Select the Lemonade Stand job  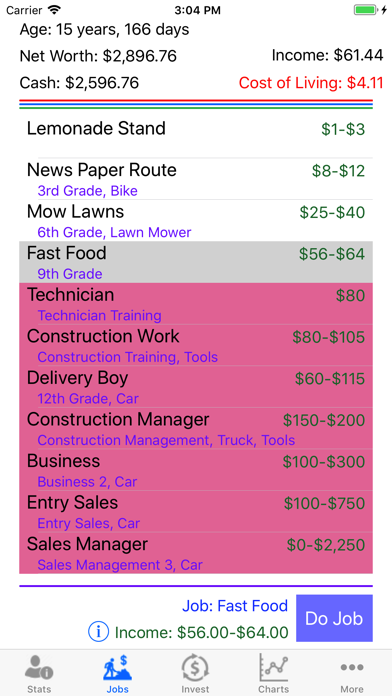click(196, 134)
